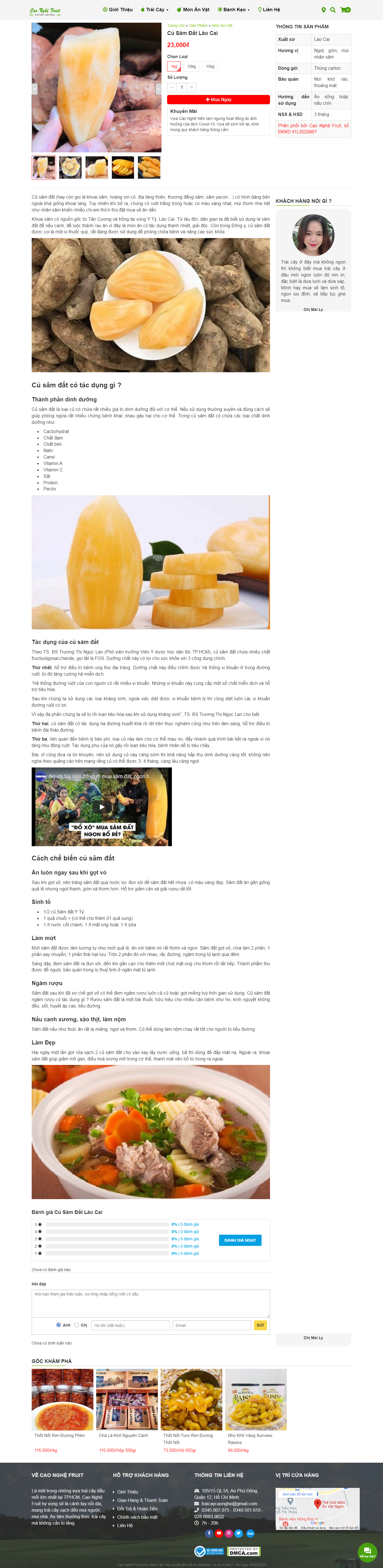Show the next product photo arrow

[x=158, y=88]
